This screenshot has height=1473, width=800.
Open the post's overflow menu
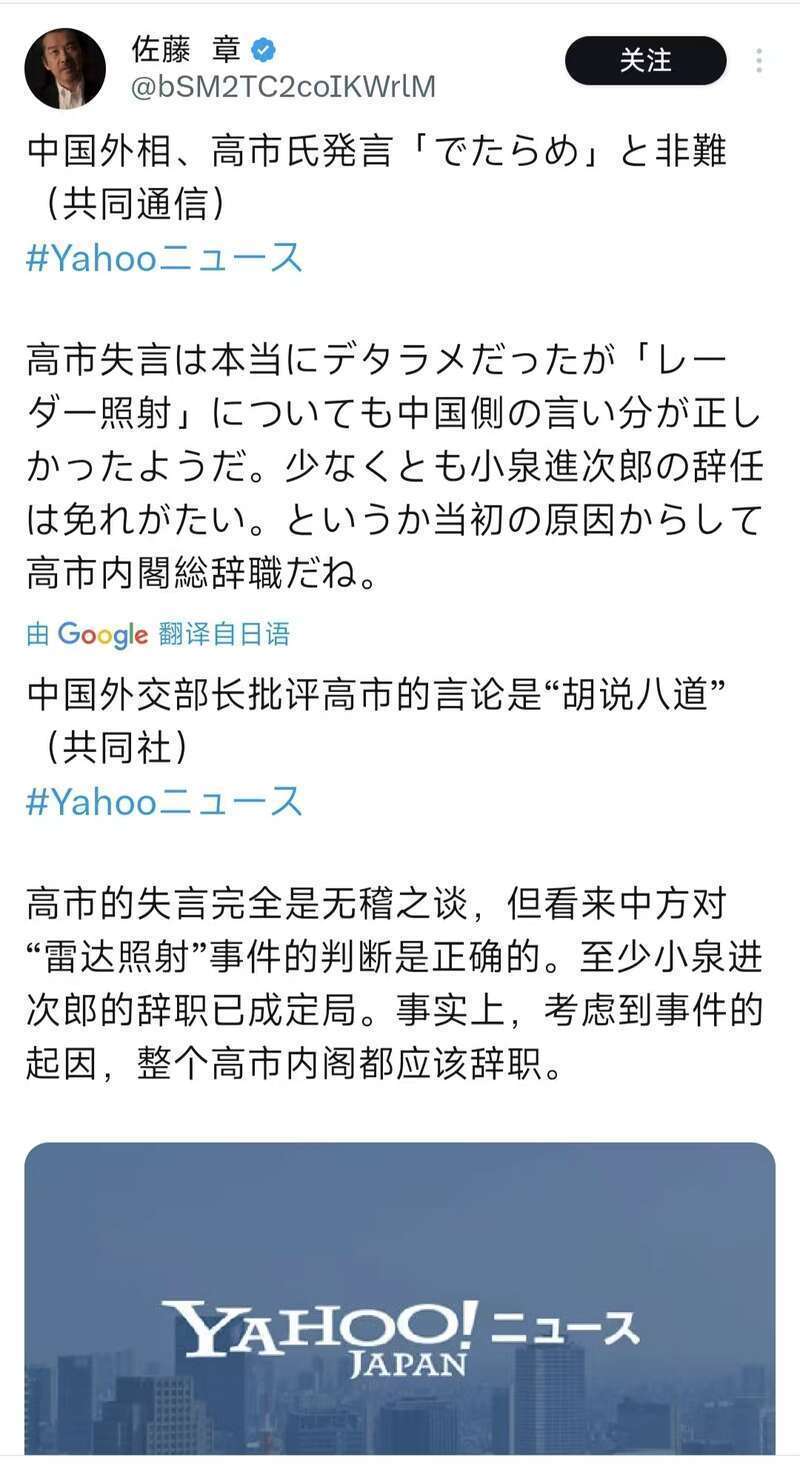[x=760, y=61]
